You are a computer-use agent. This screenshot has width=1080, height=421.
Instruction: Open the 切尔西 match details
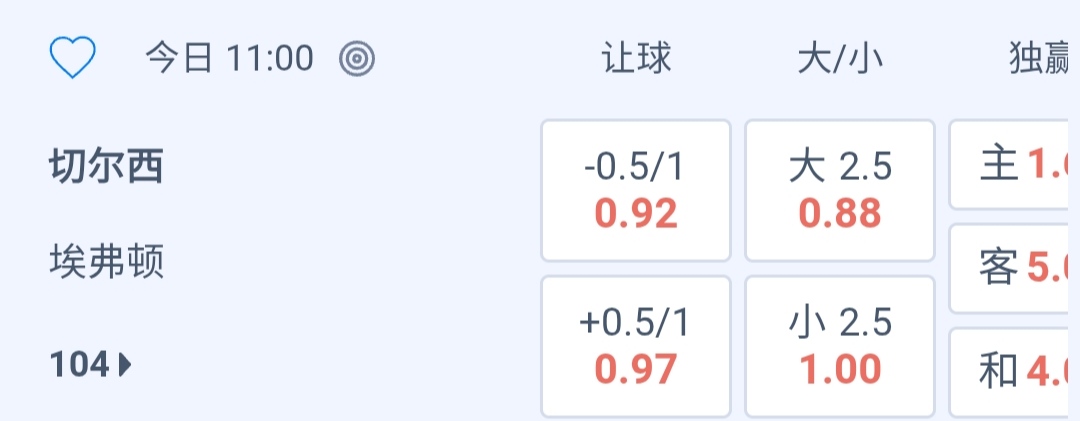click(x=106, y=166)
